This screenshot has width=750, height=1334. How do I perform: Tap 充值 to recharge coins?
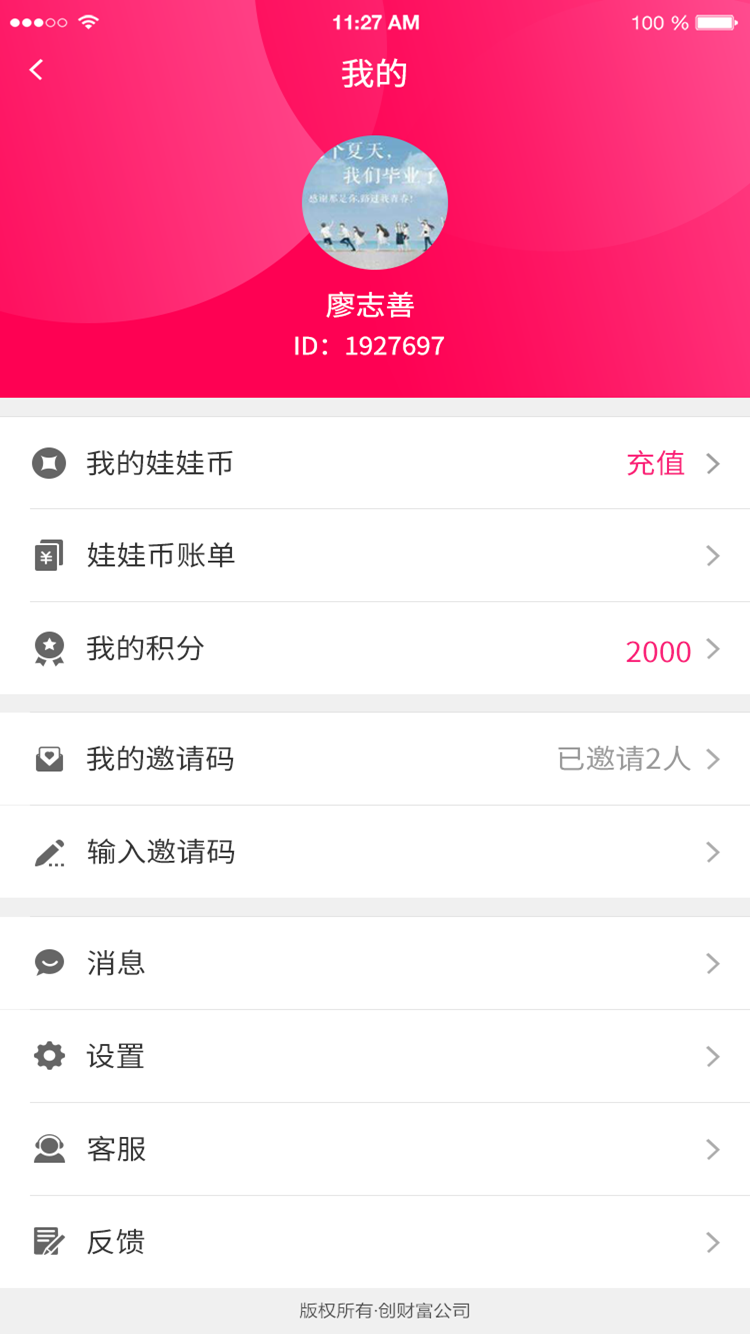(656, 463)
